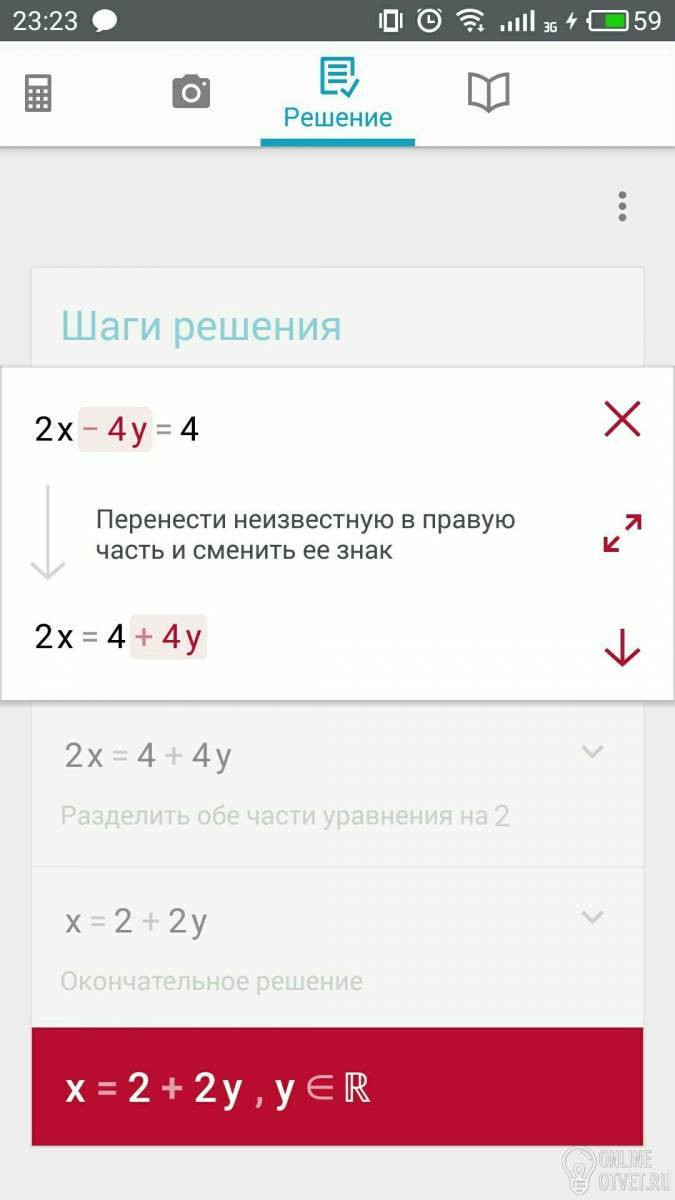
Task: Expand the 2x = 4 + 4y step
Action: click(x=593, y=752)
